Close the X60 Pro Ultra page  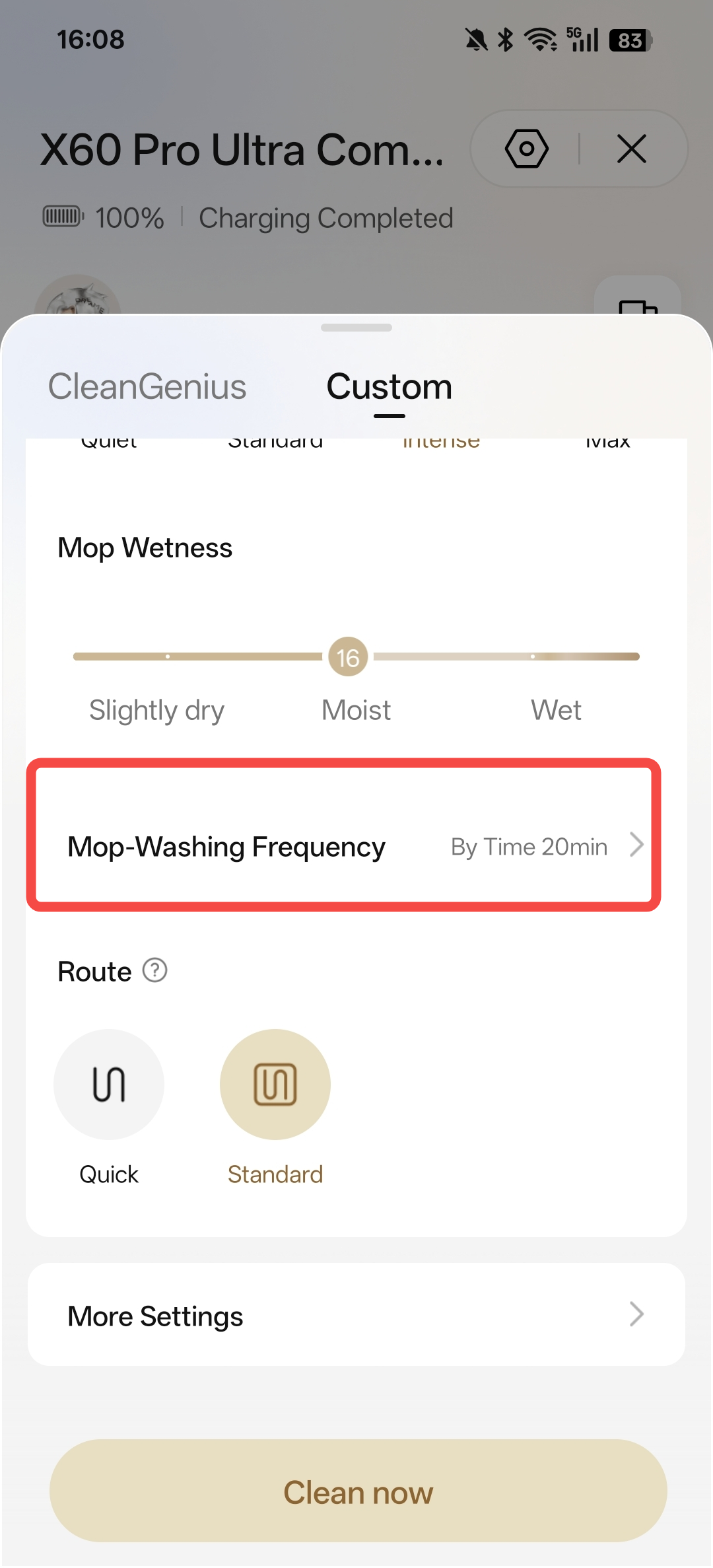pyautogui.click(x=632, y=149)
